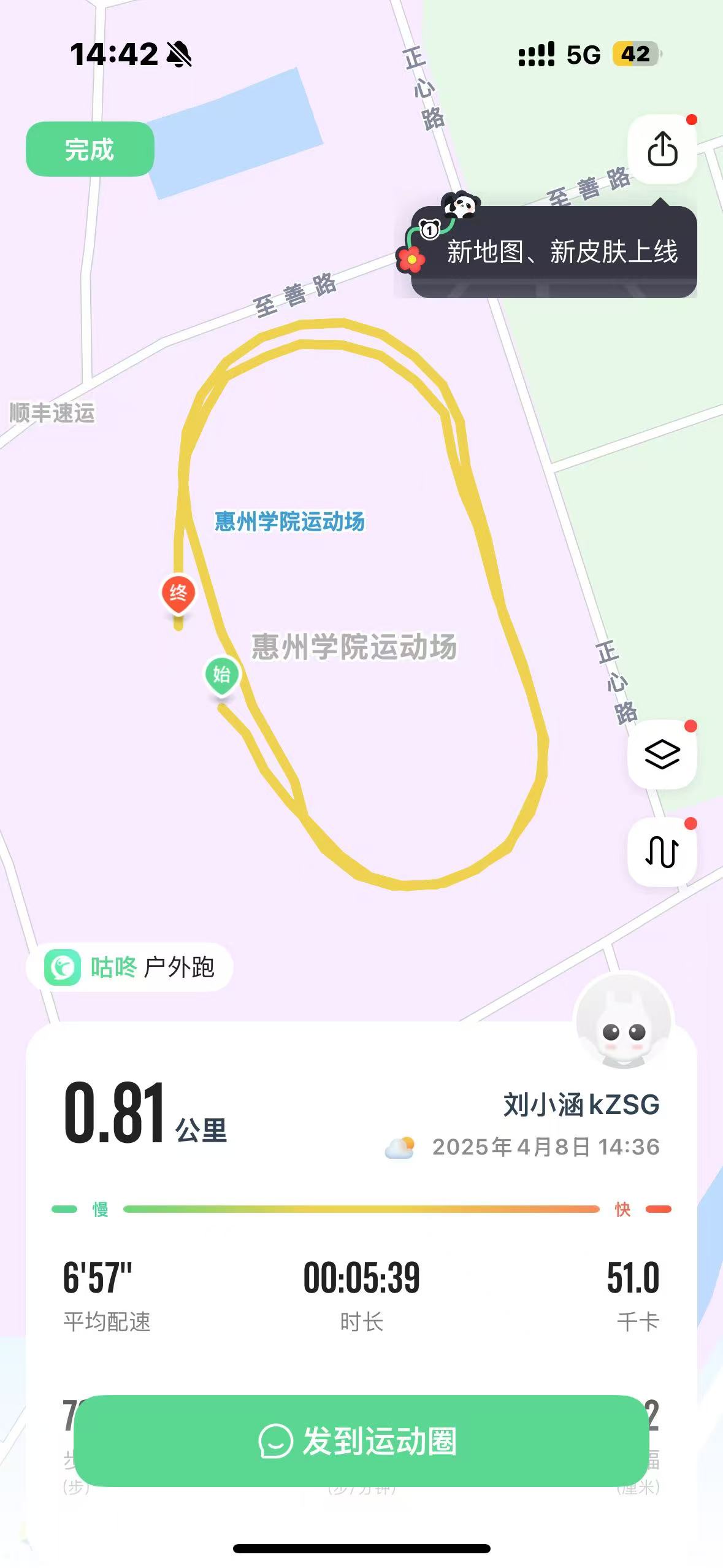Viewport: 723px width, 1568px height.
Task: Share this run record
Action: tap(662, 148)
